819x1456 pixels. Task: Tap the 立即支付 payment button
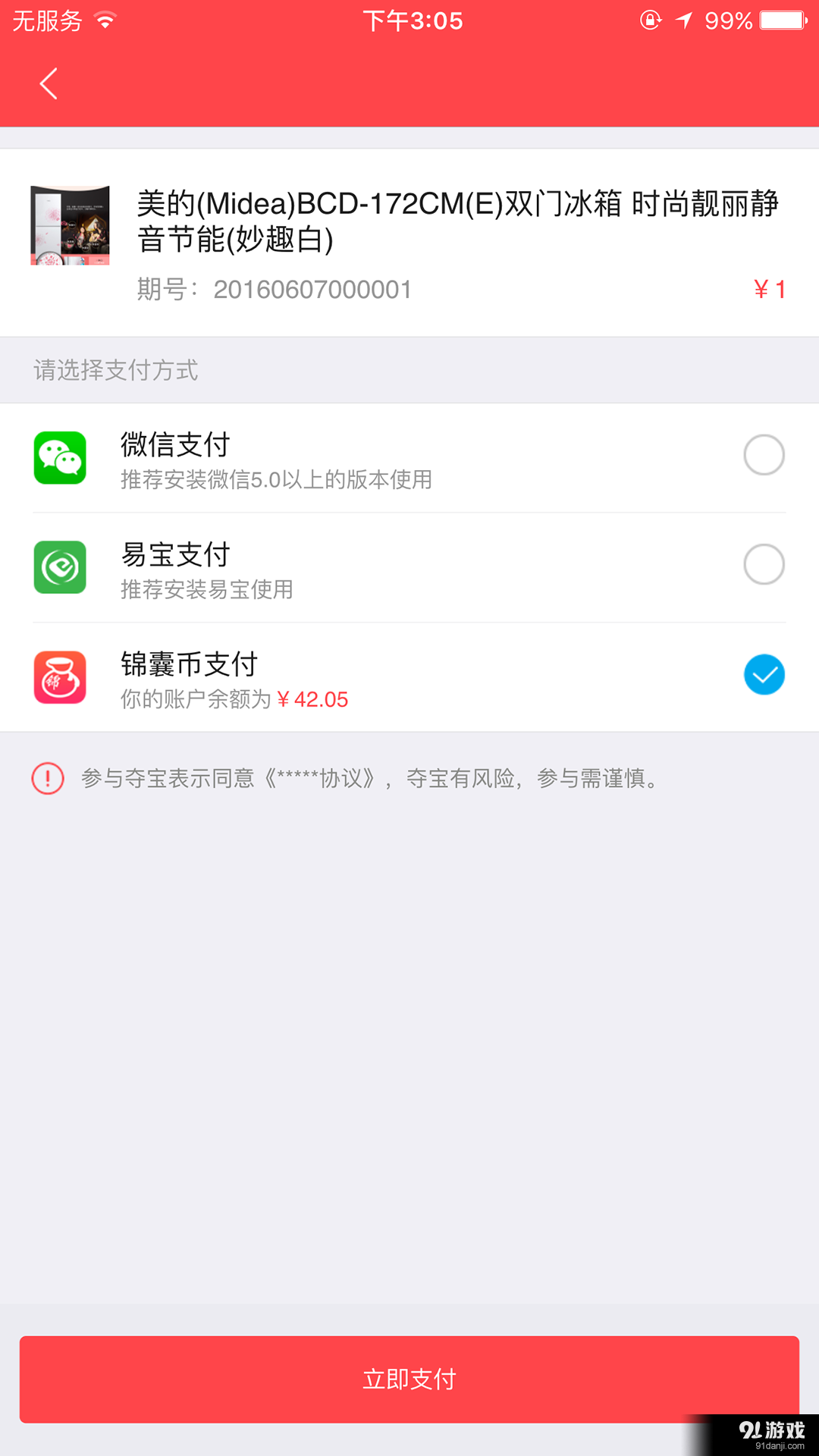(409, 1379)
